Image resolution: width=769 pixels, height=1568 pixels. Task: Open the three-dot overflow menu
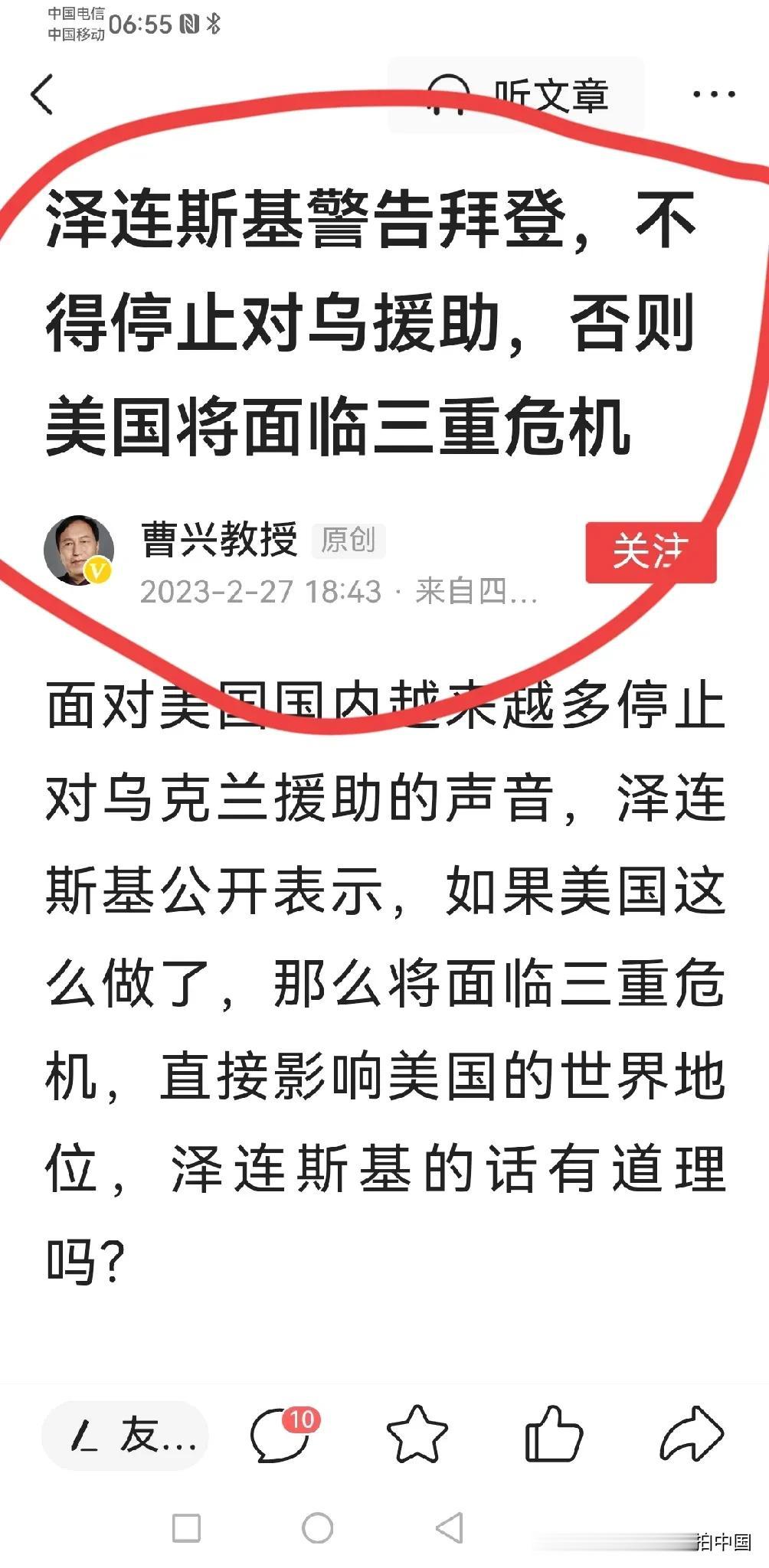tap(714, 94)
